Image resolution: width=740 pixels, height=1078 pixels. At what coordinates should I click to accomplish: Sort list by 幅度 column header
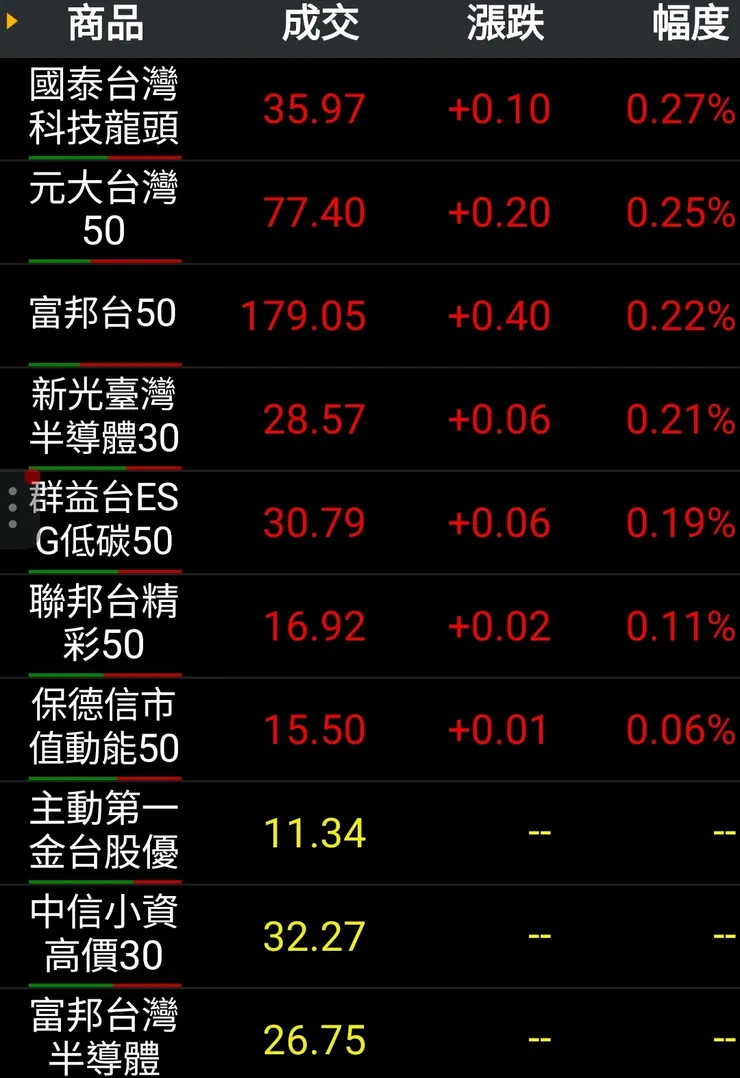(690, 25)
